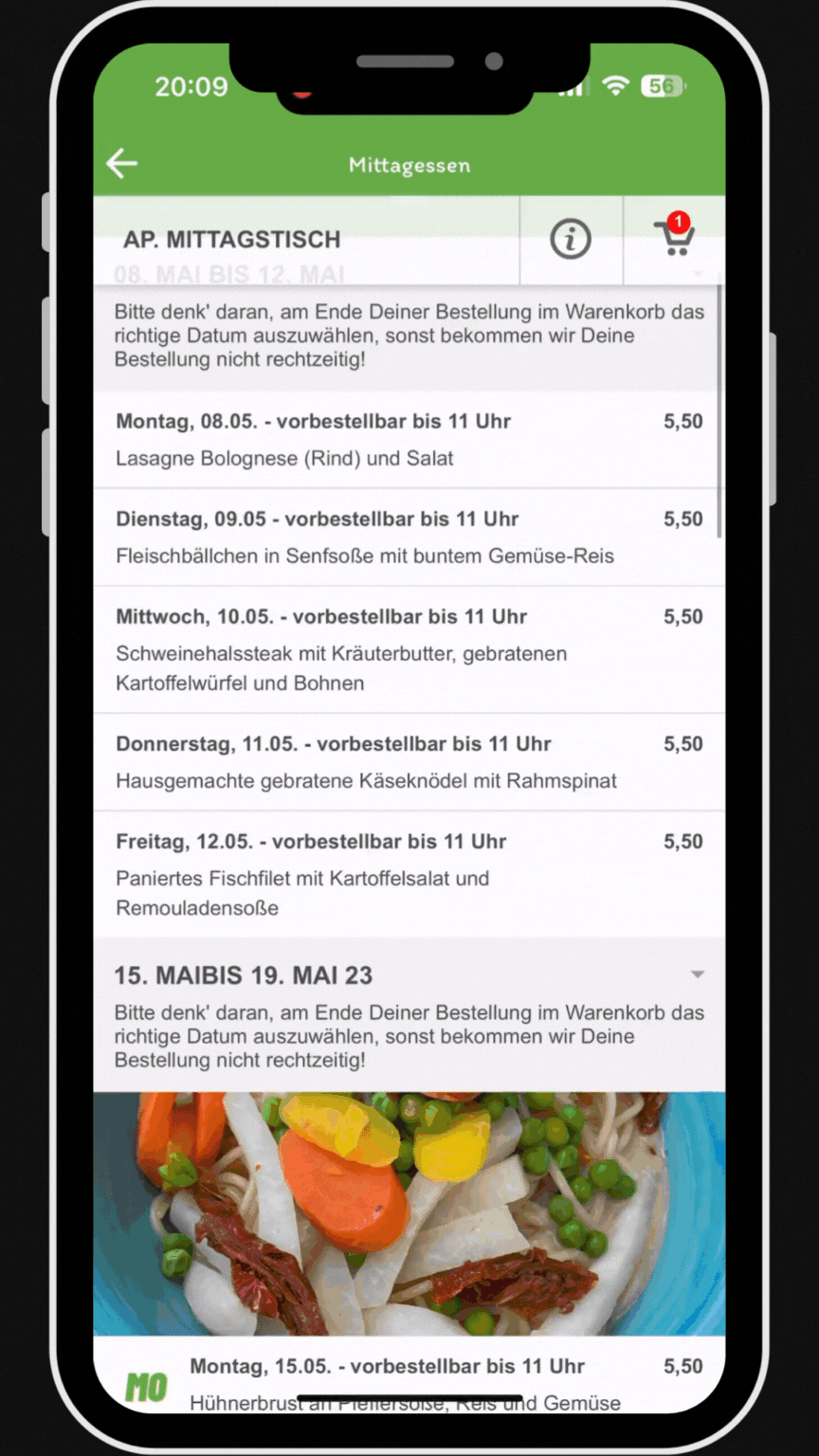Go back using the arrow icon

coord(122,164)
